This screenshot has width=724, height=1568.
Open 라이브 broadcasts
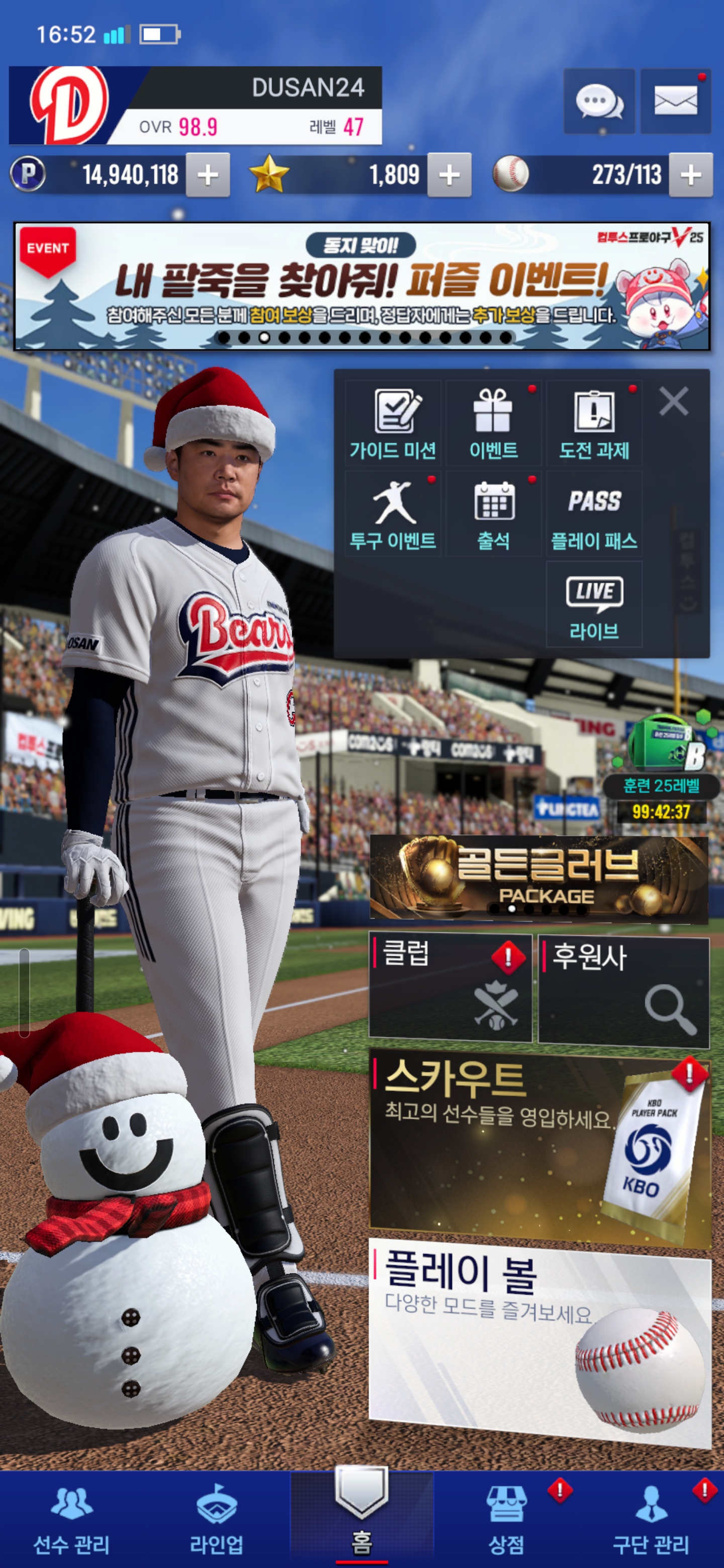(594, 604)
